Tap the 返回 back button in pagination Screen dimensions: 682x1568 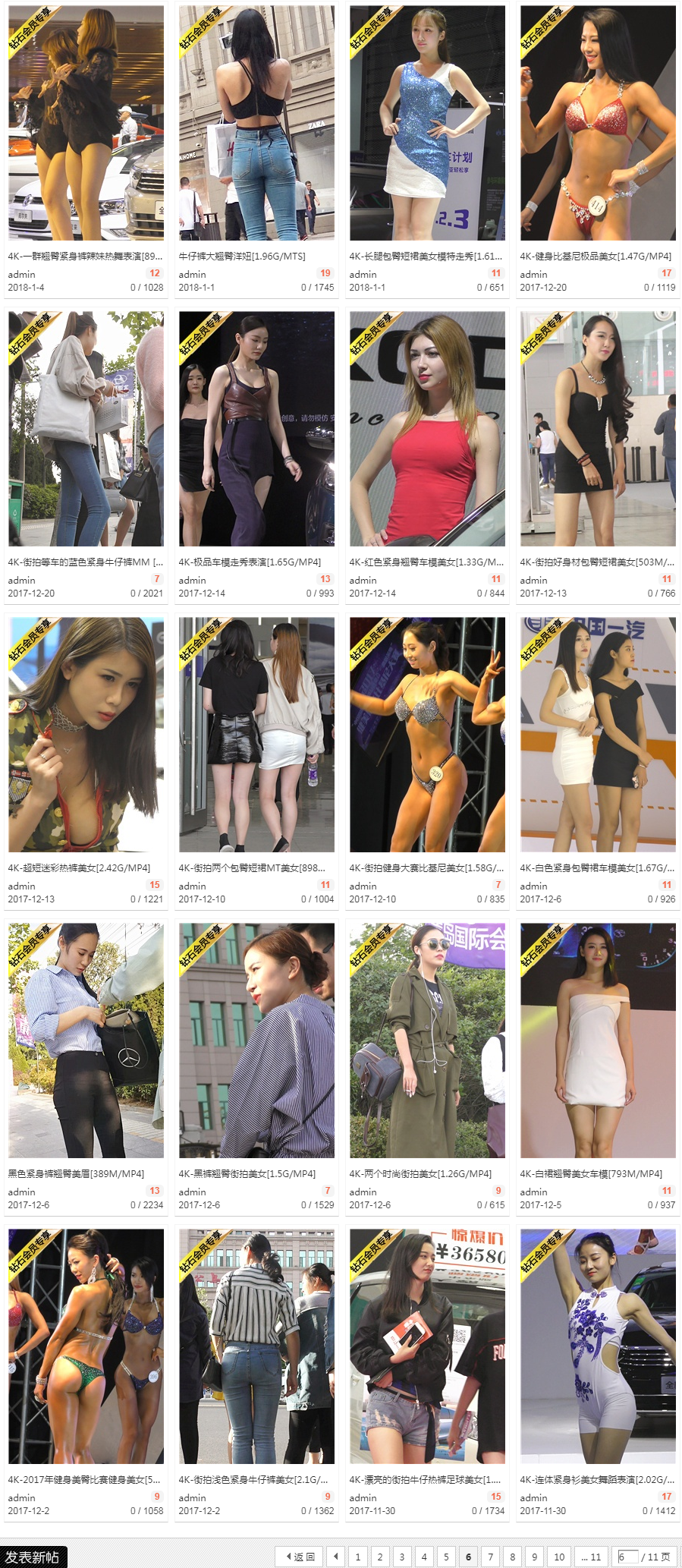coord(300,1557)
